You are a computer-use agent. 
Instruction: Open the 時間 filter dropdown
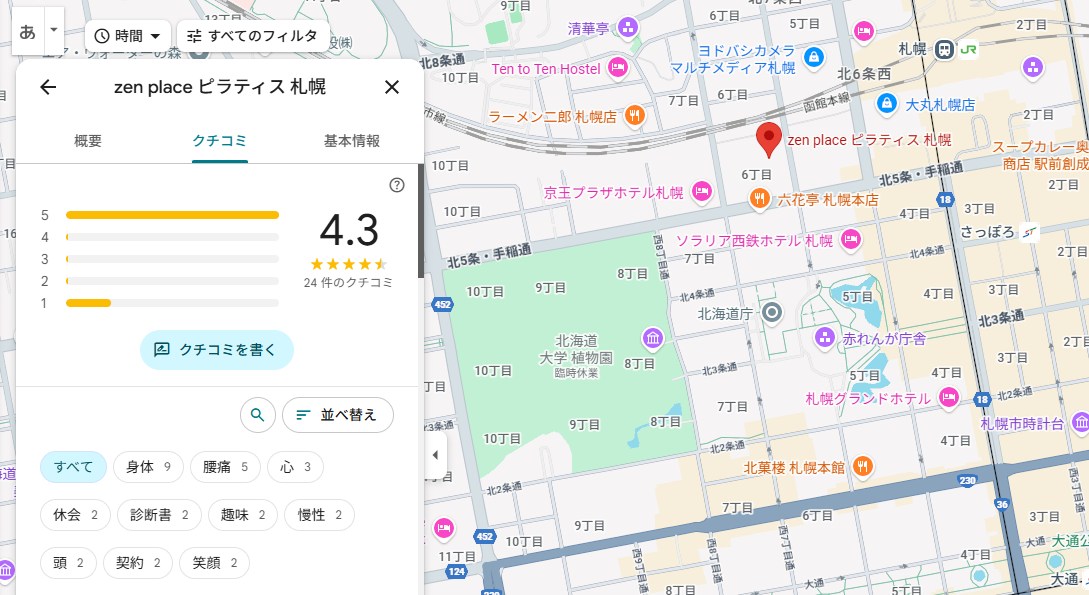[x=128, y=35]
